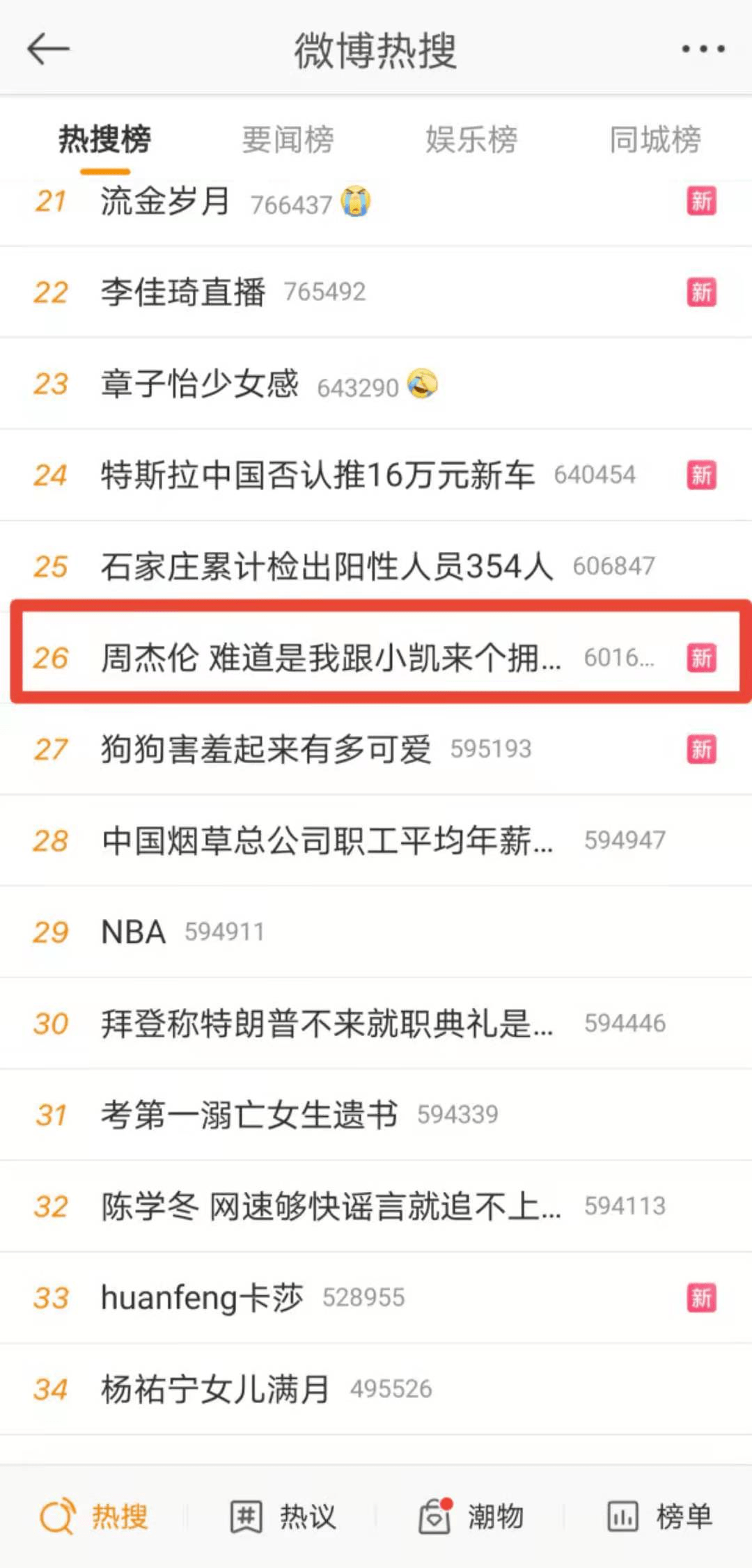752x1568 pixels.
Task: Open the 热搜榜 tab
Action: pyautogui.click(x=104, y=139)
